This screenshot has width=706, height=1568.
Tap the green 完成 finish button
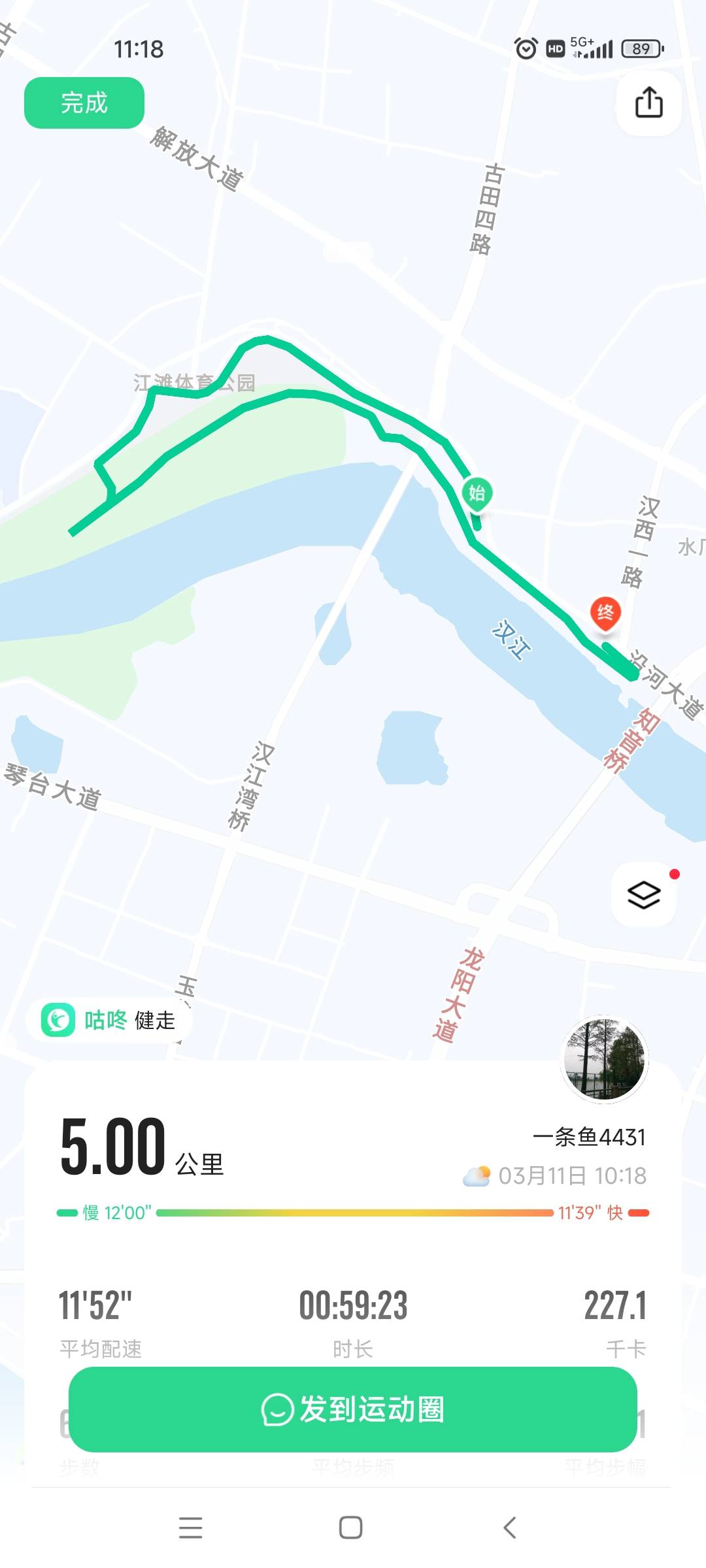pos(84,103)
